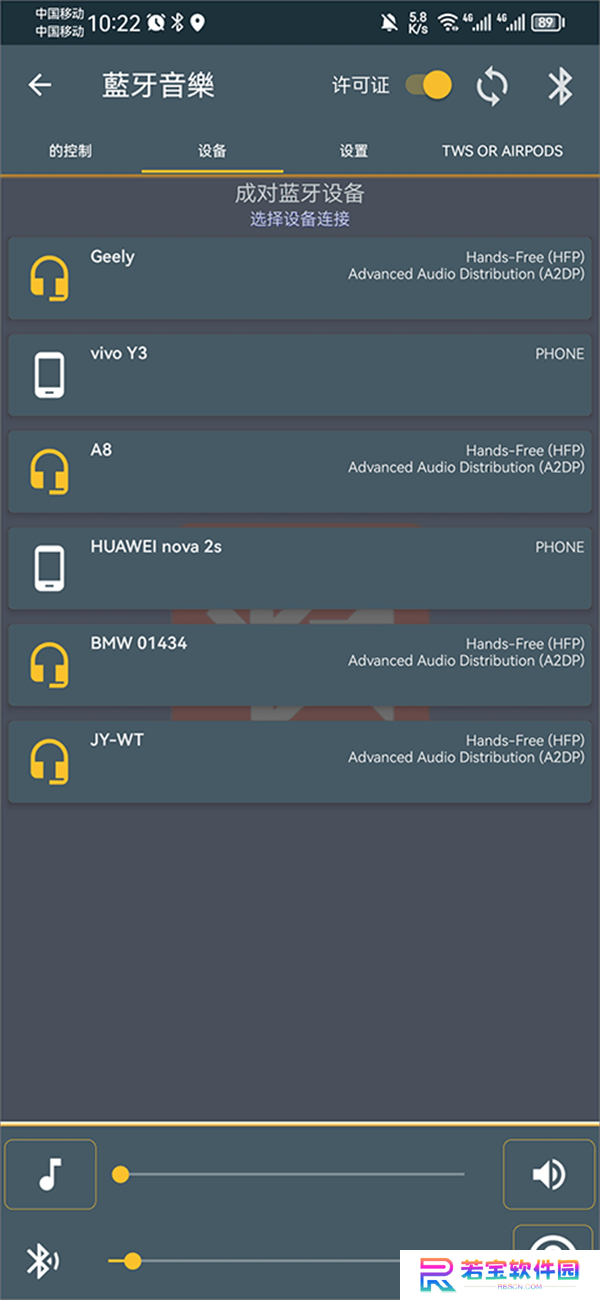Image resolution: width=600 pixels, height=1300 pixels.
Task: Tap the speaker volume button
Action: point(548,1174)
